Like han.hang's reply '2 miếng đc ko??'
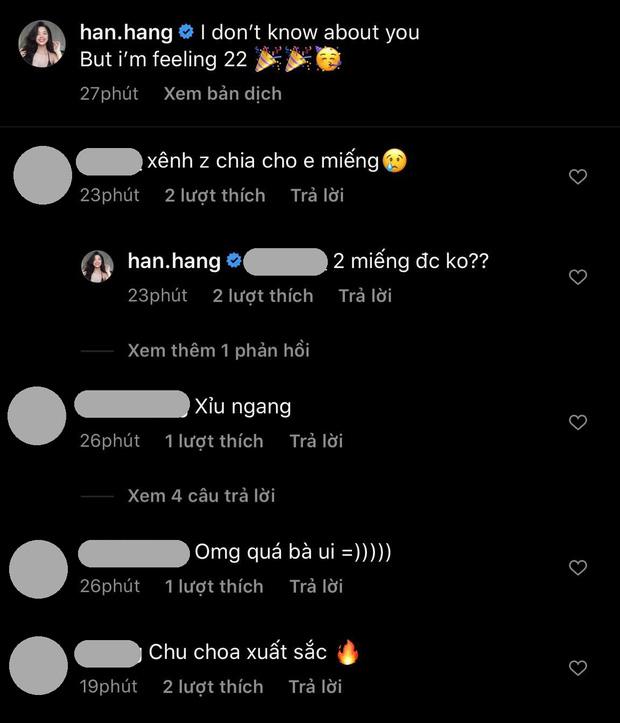 [x=577, y=277]
